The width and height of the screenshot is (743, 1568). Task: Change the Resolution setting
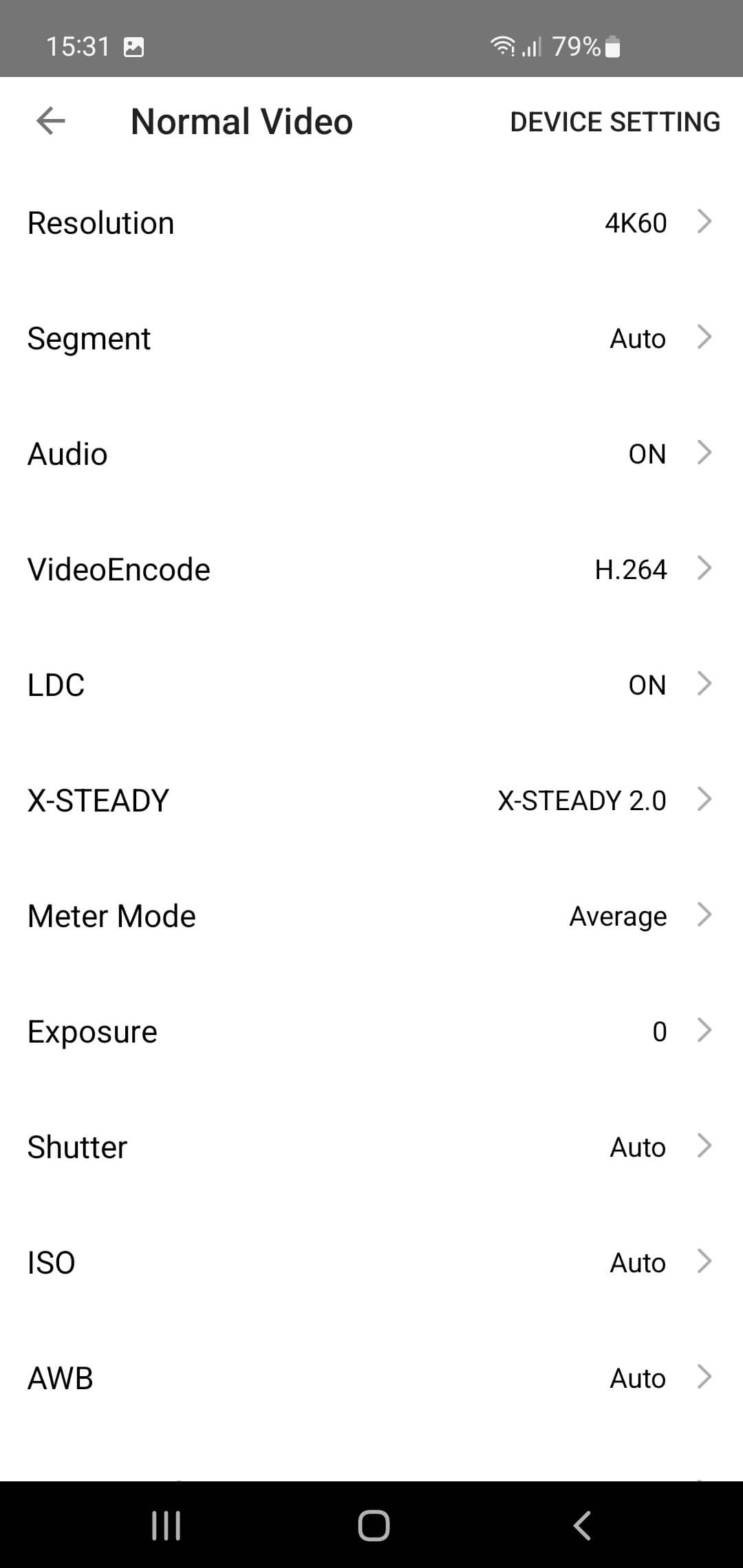[371, 223]
